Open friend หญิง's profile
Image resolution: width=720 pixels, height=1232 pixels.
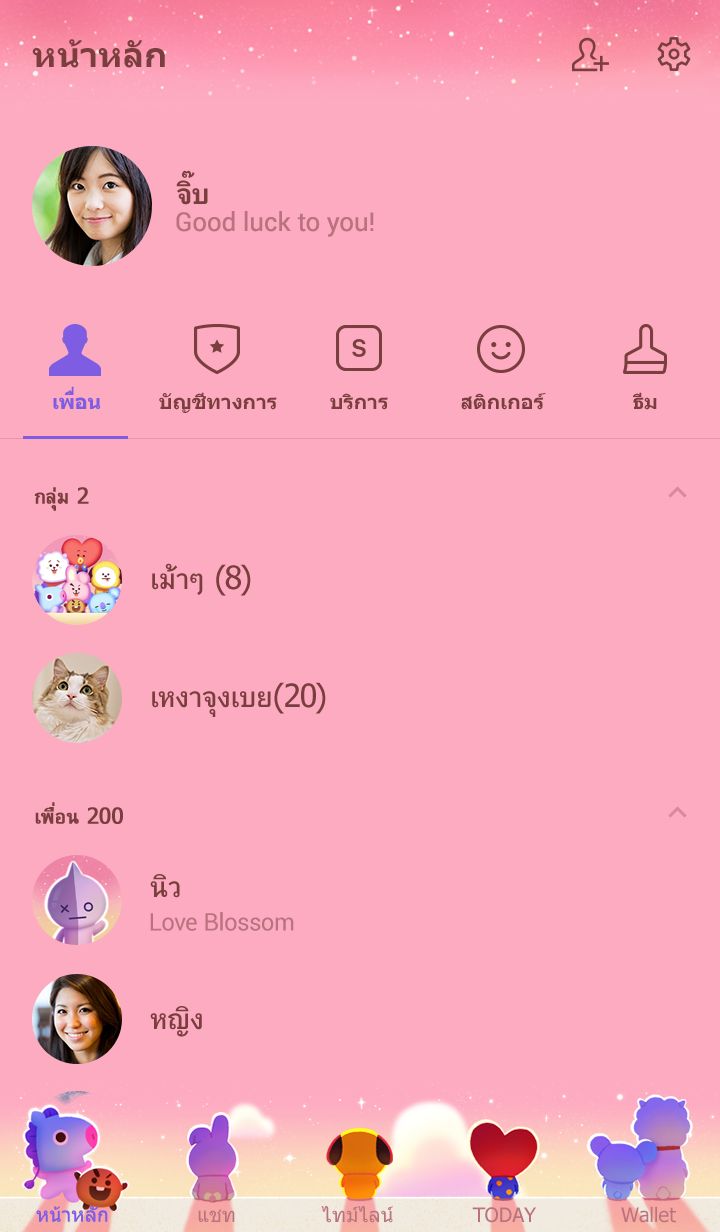tap(175, 1019)
